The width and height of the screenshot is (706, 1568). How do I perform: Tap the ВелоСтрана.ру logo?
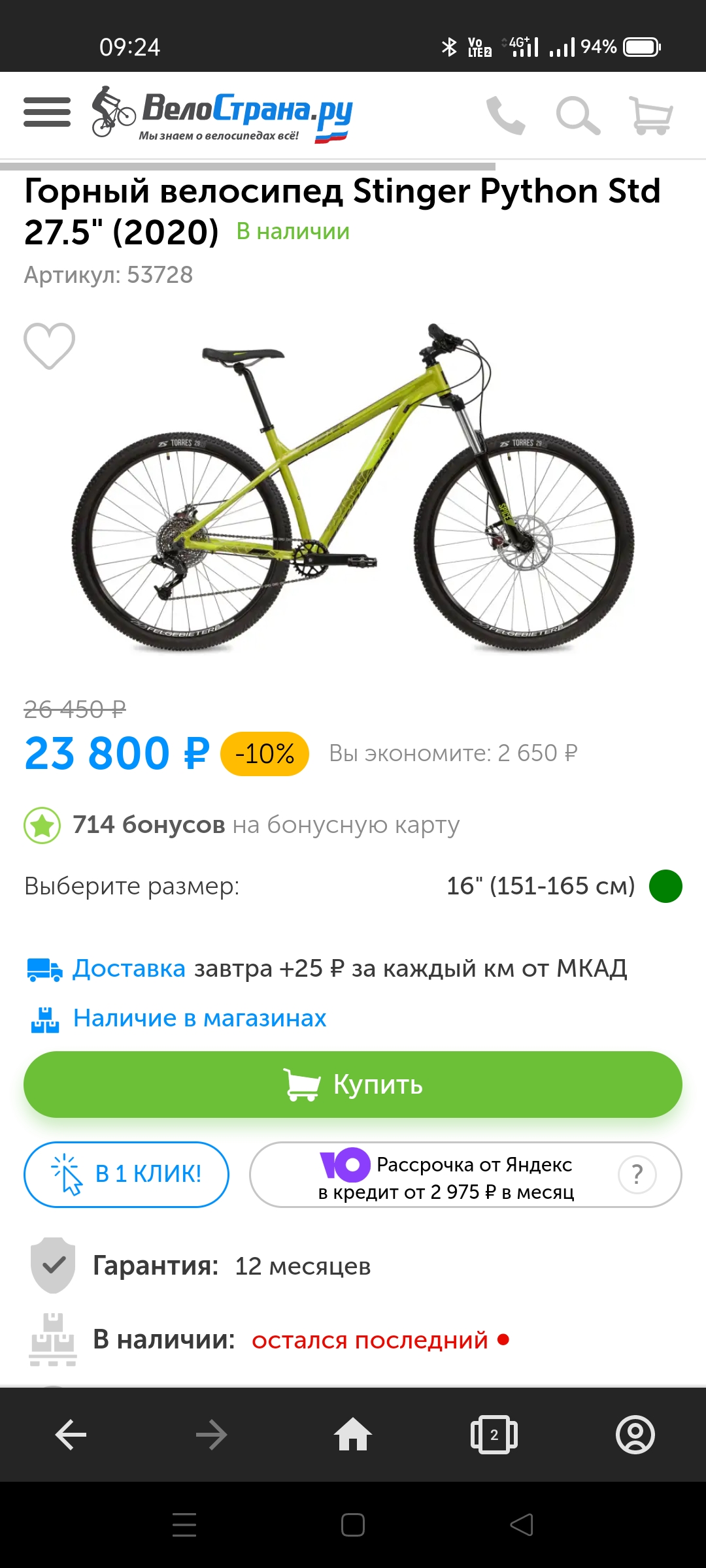tap(222, 114)
